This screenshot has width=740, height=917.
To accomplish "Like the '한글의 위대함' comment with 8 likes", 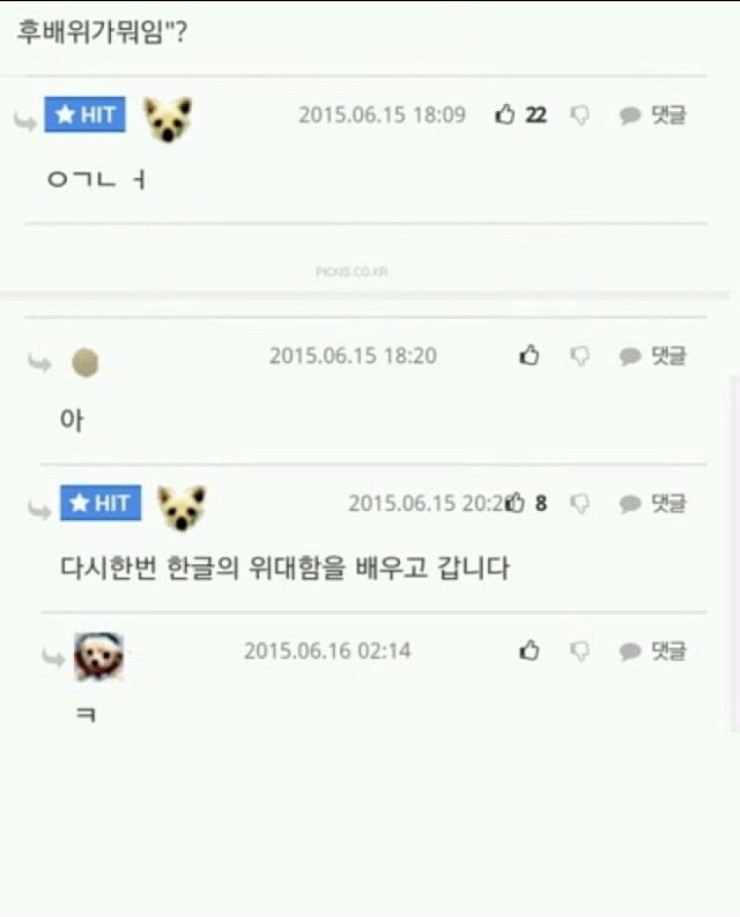I will tap(517, 503).
